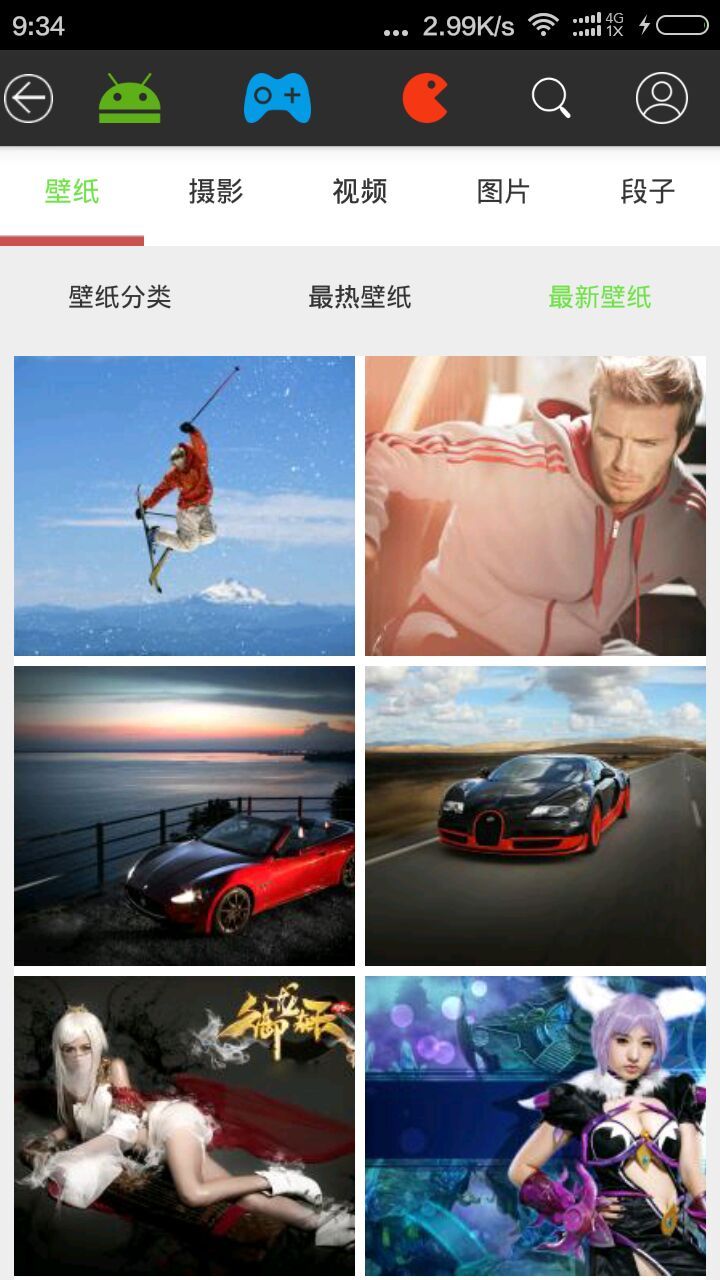Viewport: 720px width, 1280px height.
Task: Open the black sports car on road wallpaper
Action: [x=535, y=816]
